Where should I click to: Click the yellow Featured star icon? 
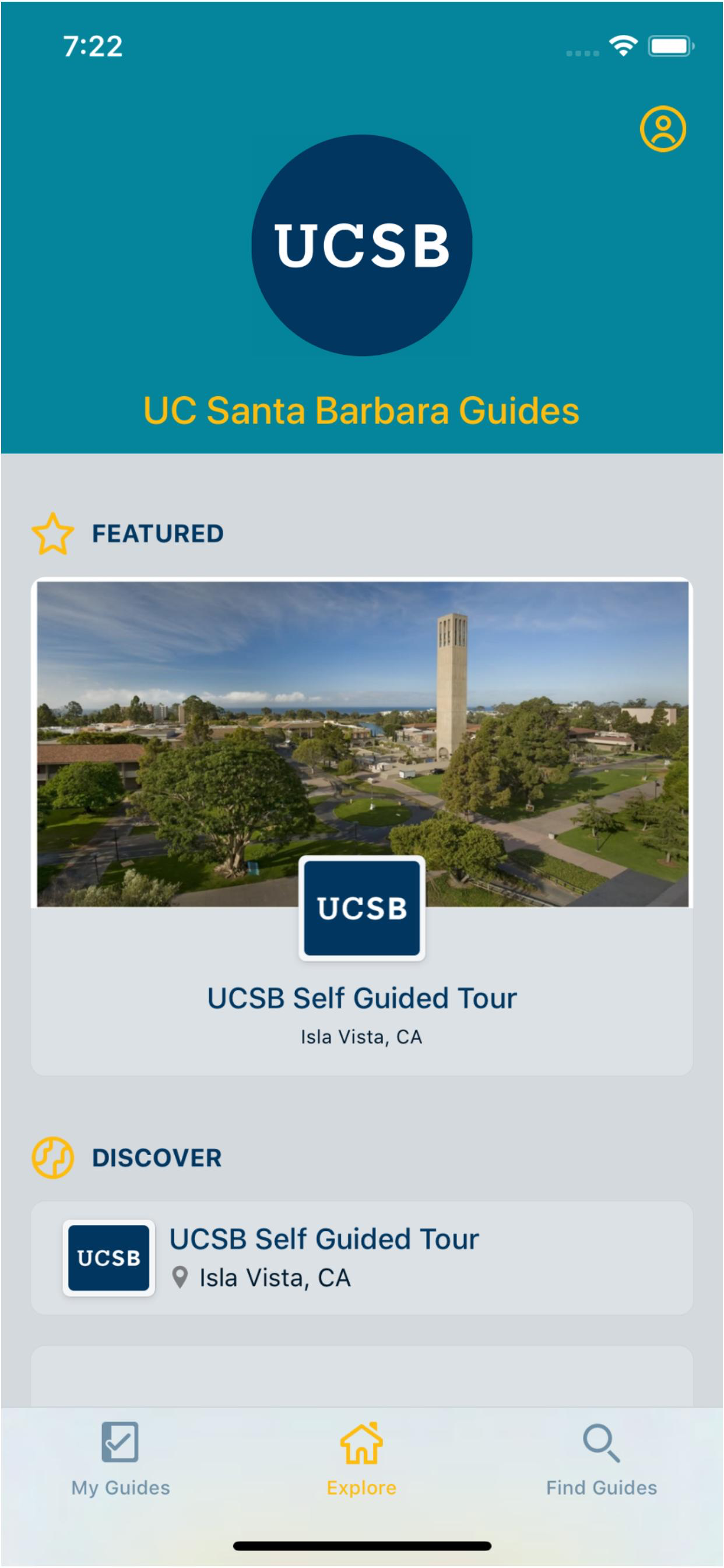pos(52,533)
